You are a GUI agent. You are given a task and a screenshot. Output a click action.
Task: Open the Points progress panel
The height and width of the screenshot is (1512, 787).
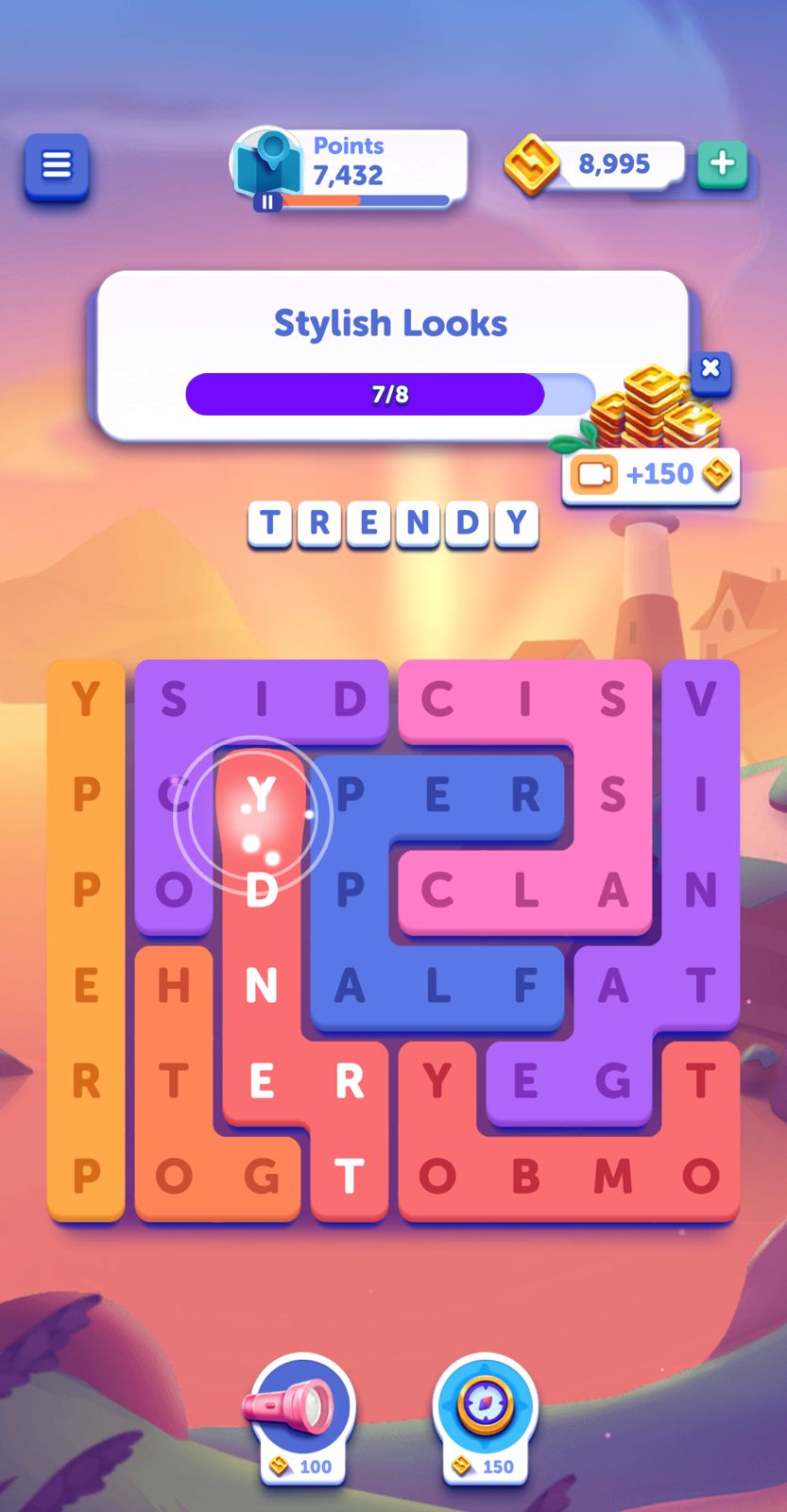351,168
